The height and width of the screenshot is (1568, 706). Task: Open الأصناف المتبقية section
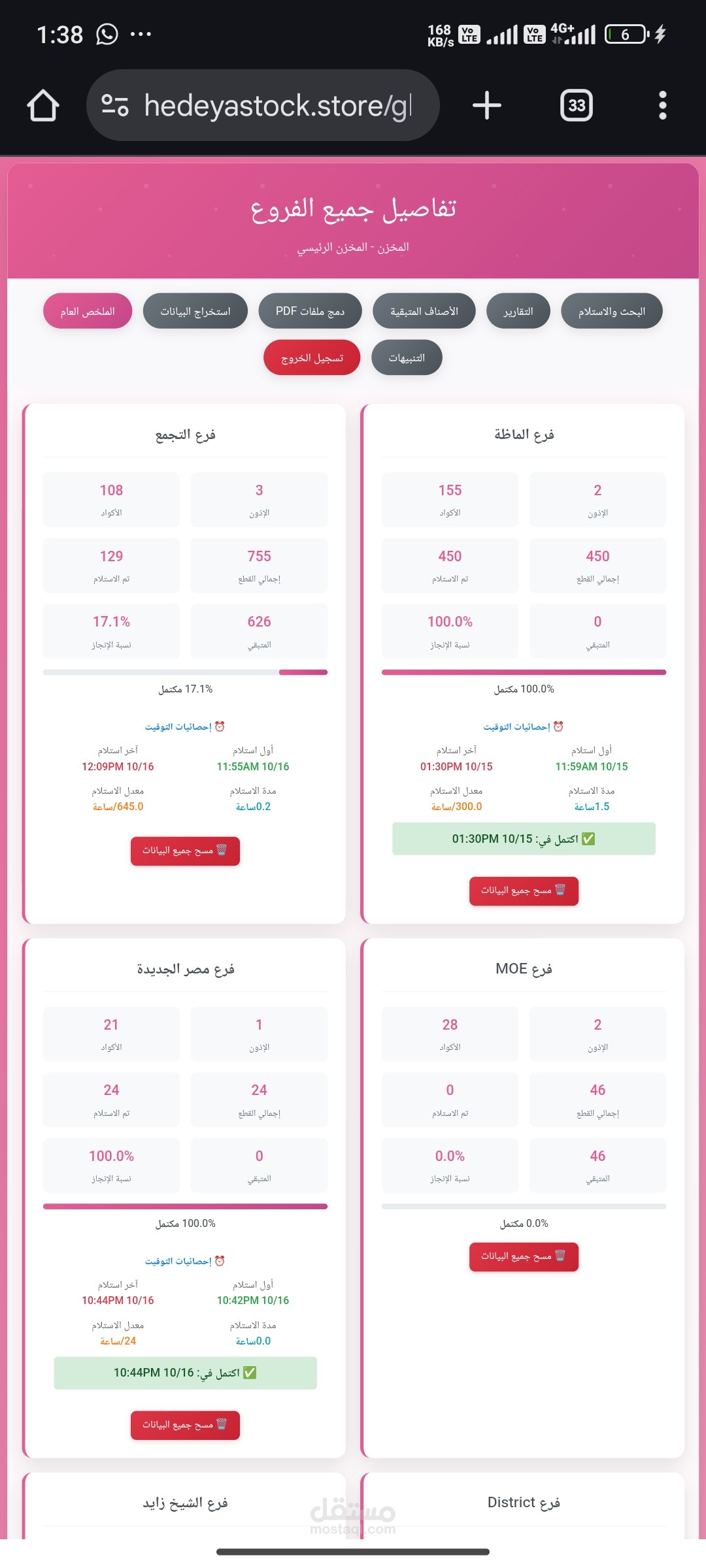point(424,311)
